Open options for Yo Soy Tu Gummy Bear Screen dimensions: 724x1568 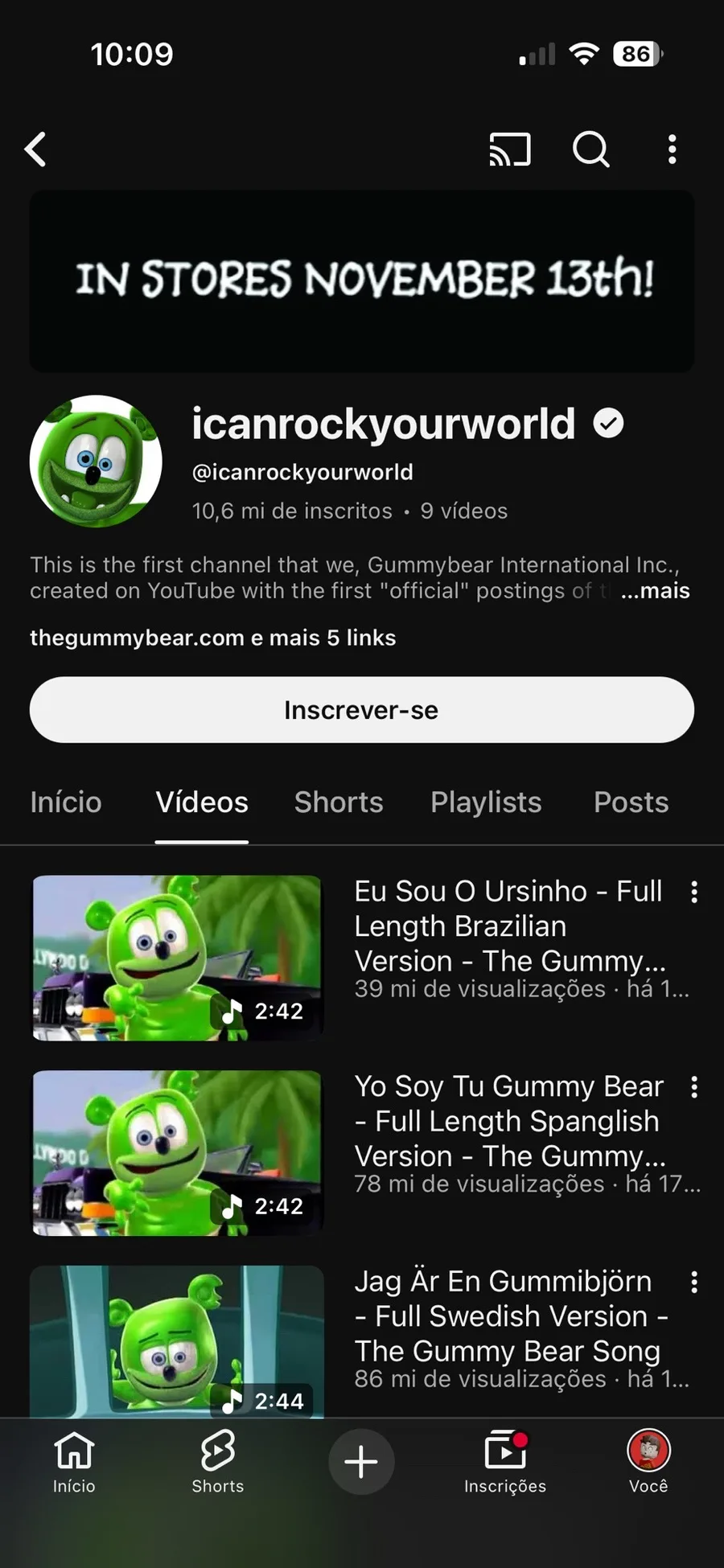[694, 1087]
